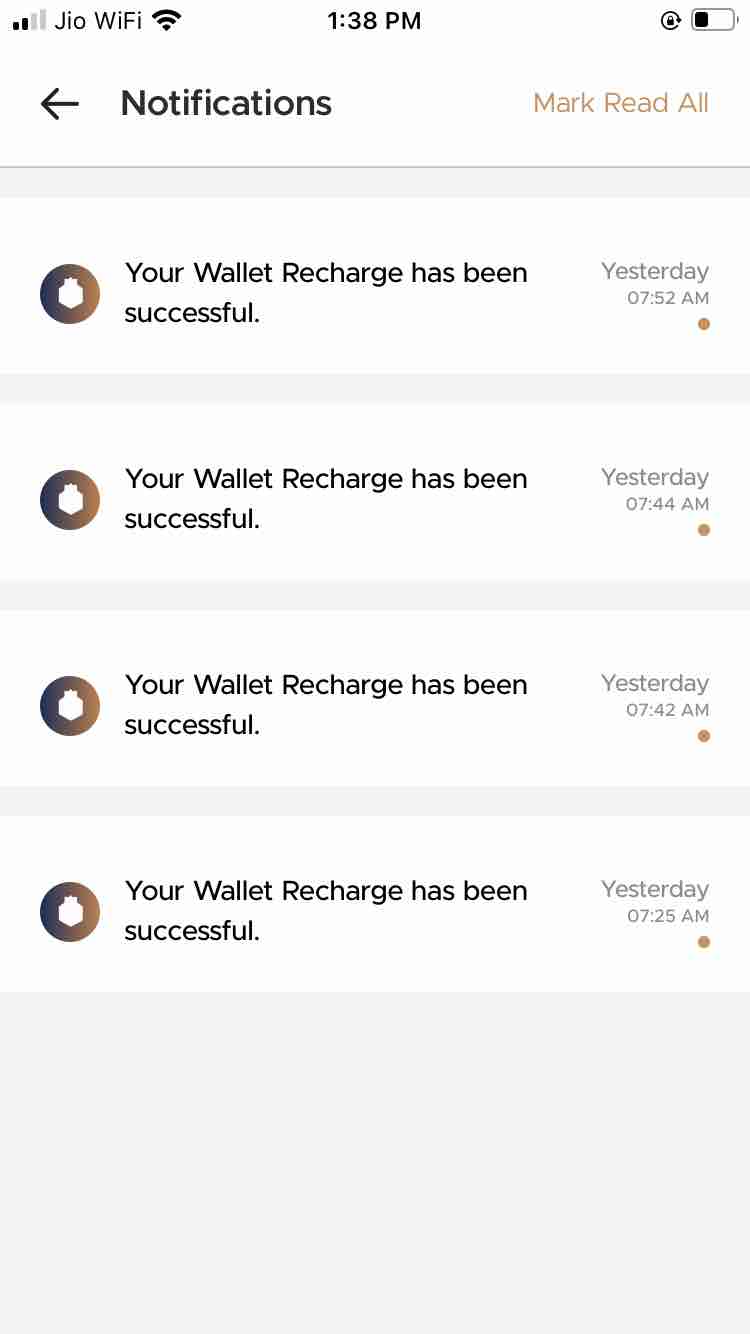Screen dimensions: 750x1334
Task: Tap the back arrow to exit Notifications
Action: (x=59, y=103)
